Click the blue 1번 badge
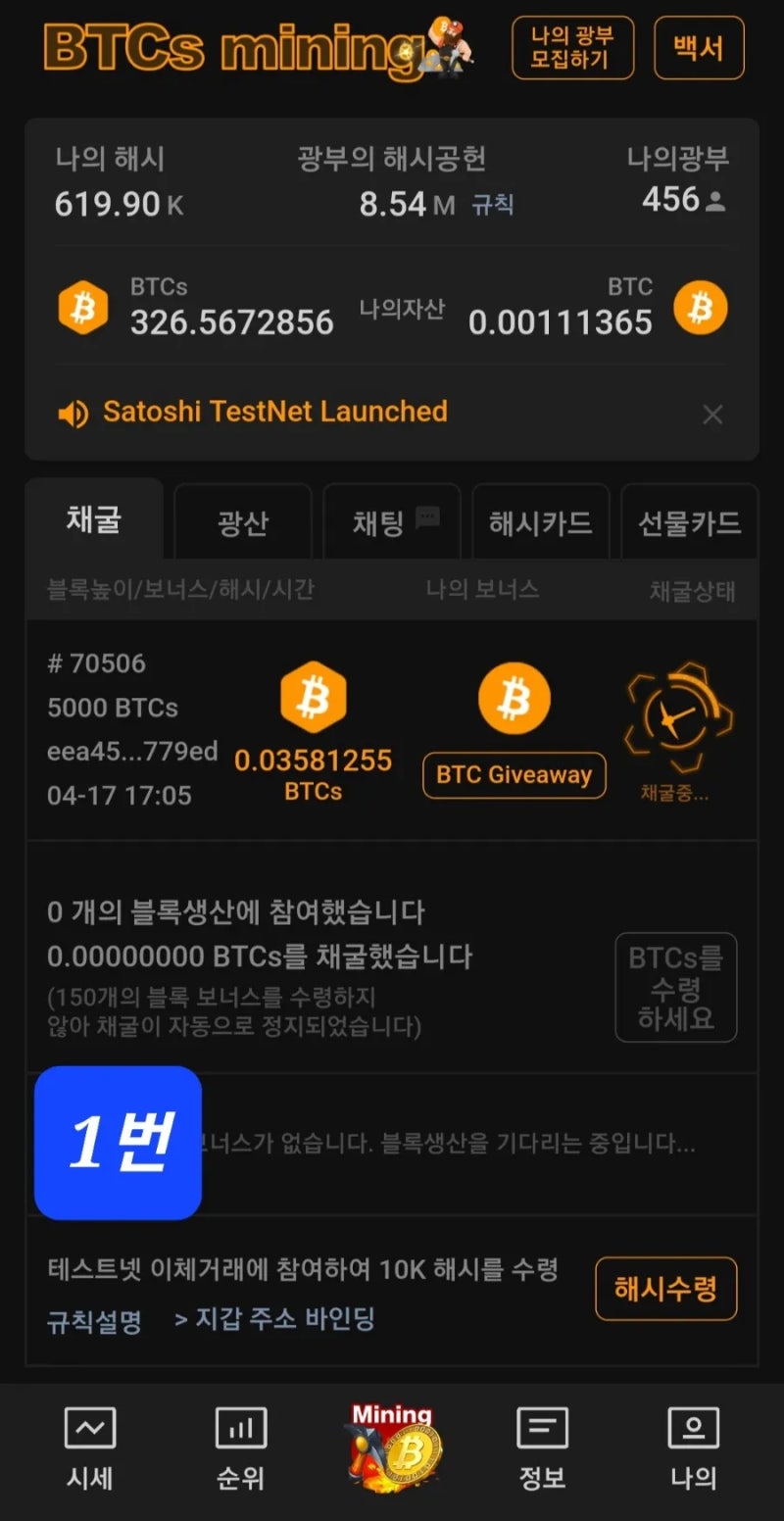This screenshot has height=1521, width=784. 117,1145
